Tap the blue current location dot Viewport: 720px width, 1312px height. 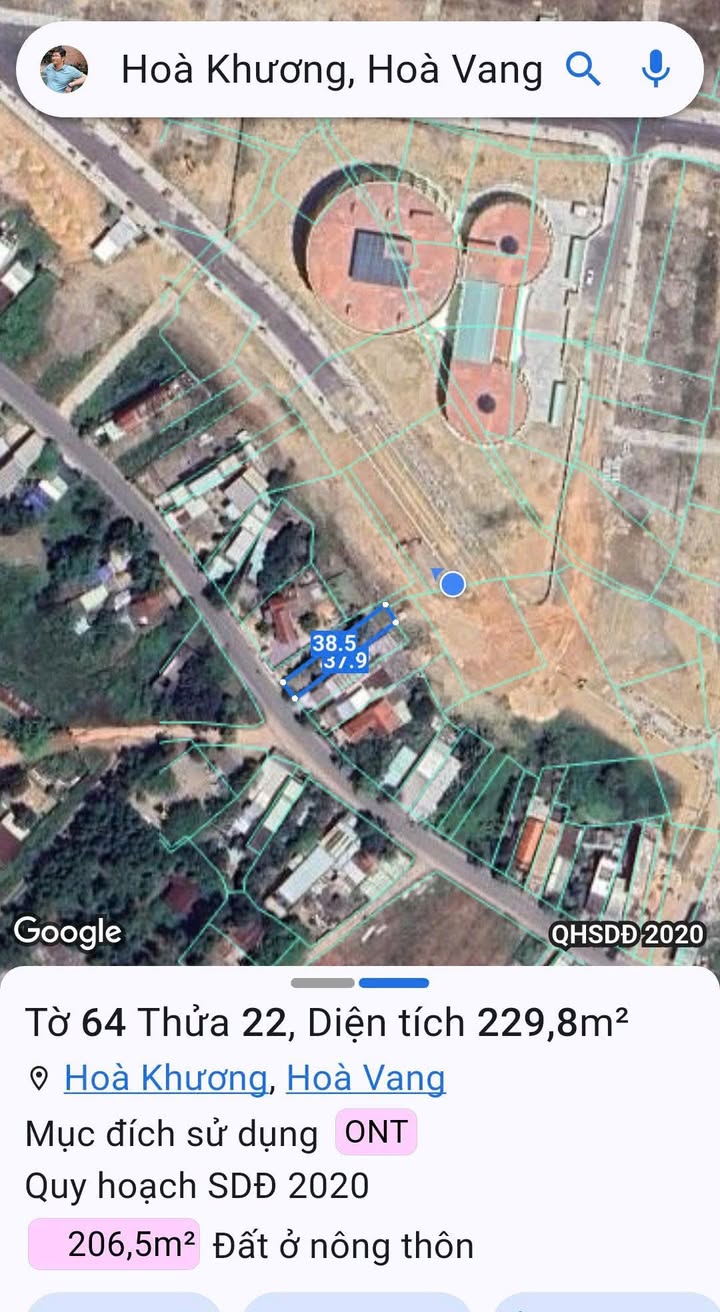[453, 584]
